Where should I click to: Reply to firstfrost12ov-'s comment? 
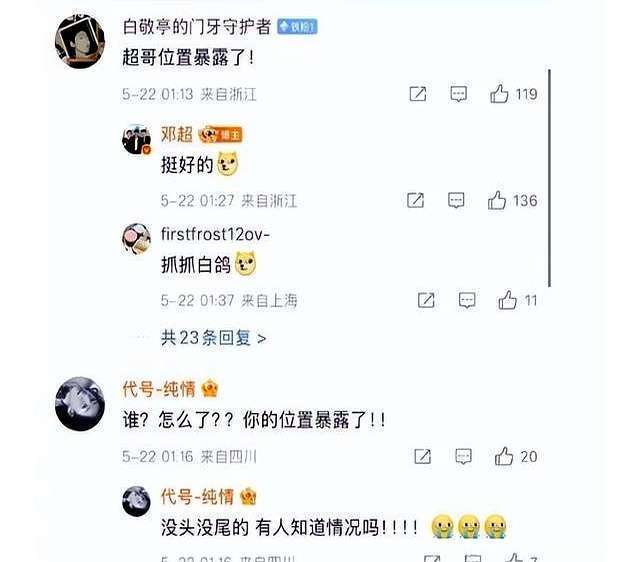coord(467,300)
